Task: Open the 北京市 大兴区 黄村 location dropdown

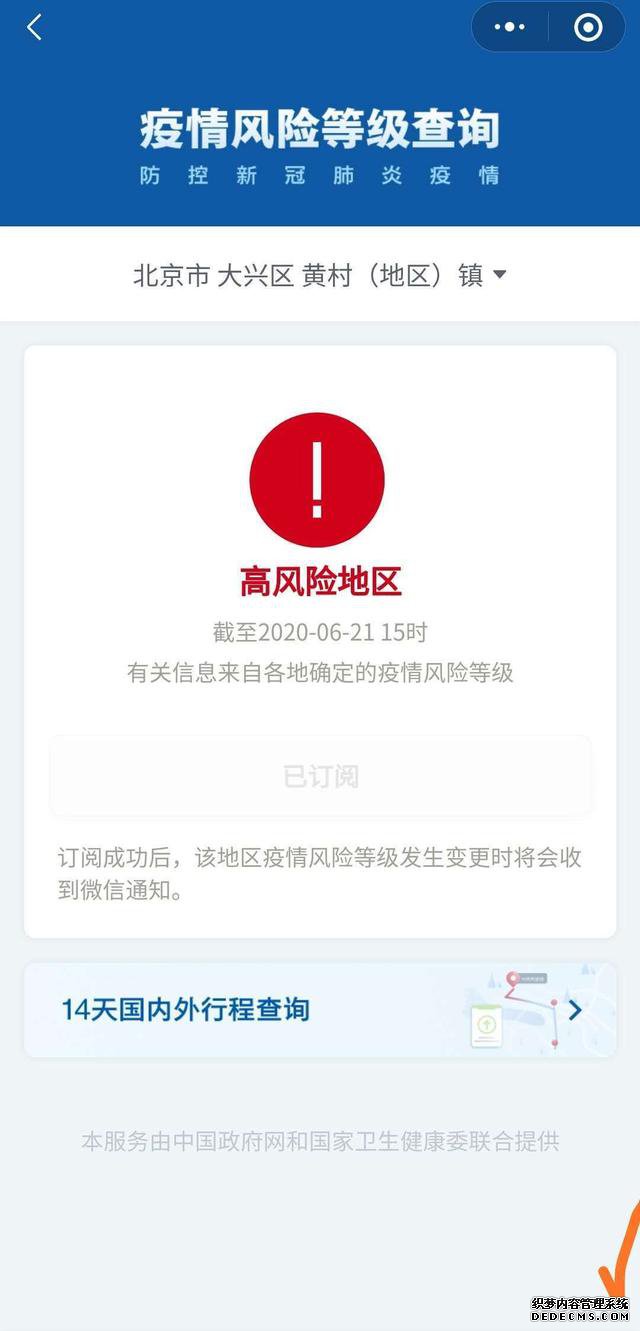Action: [x=320, y=275]
